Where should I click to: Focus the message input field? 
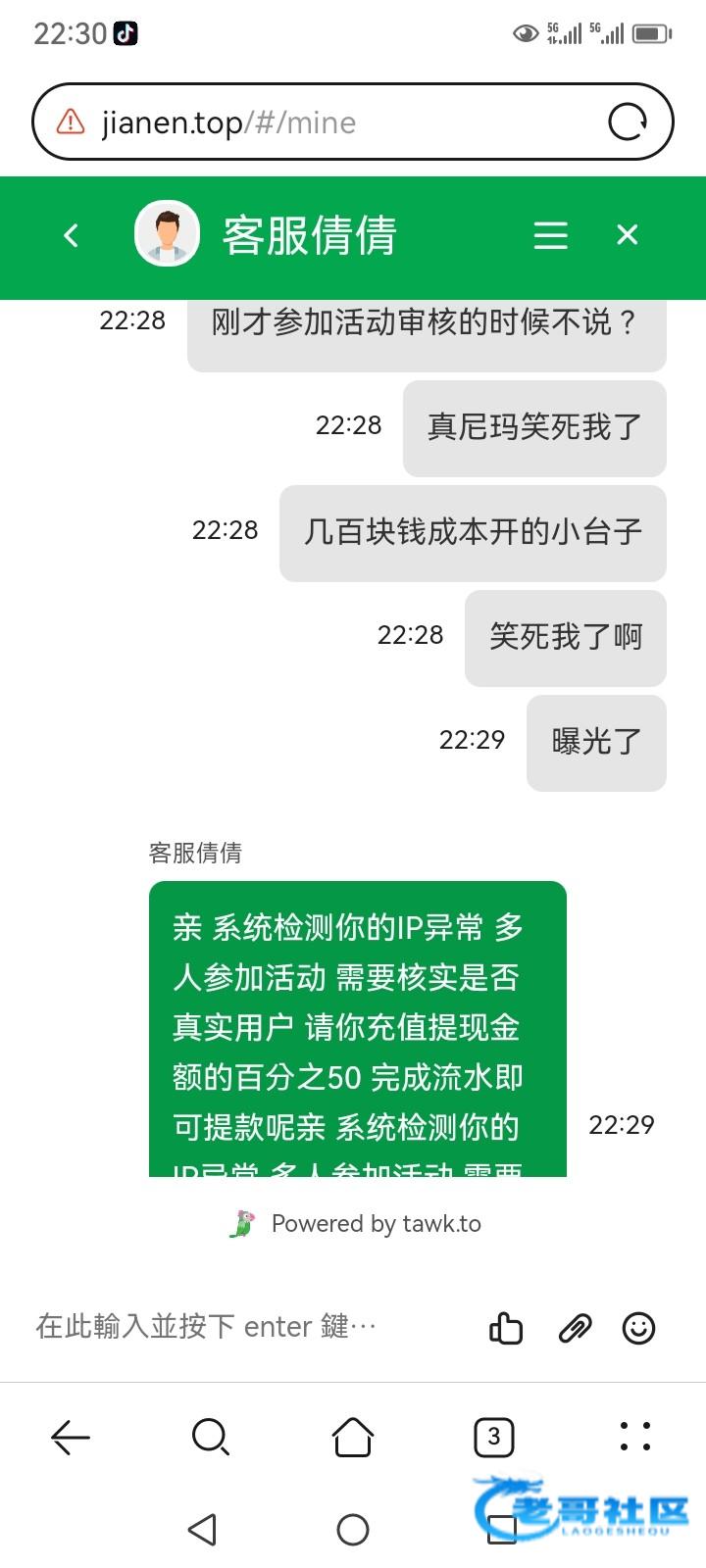pos(245,1327)
